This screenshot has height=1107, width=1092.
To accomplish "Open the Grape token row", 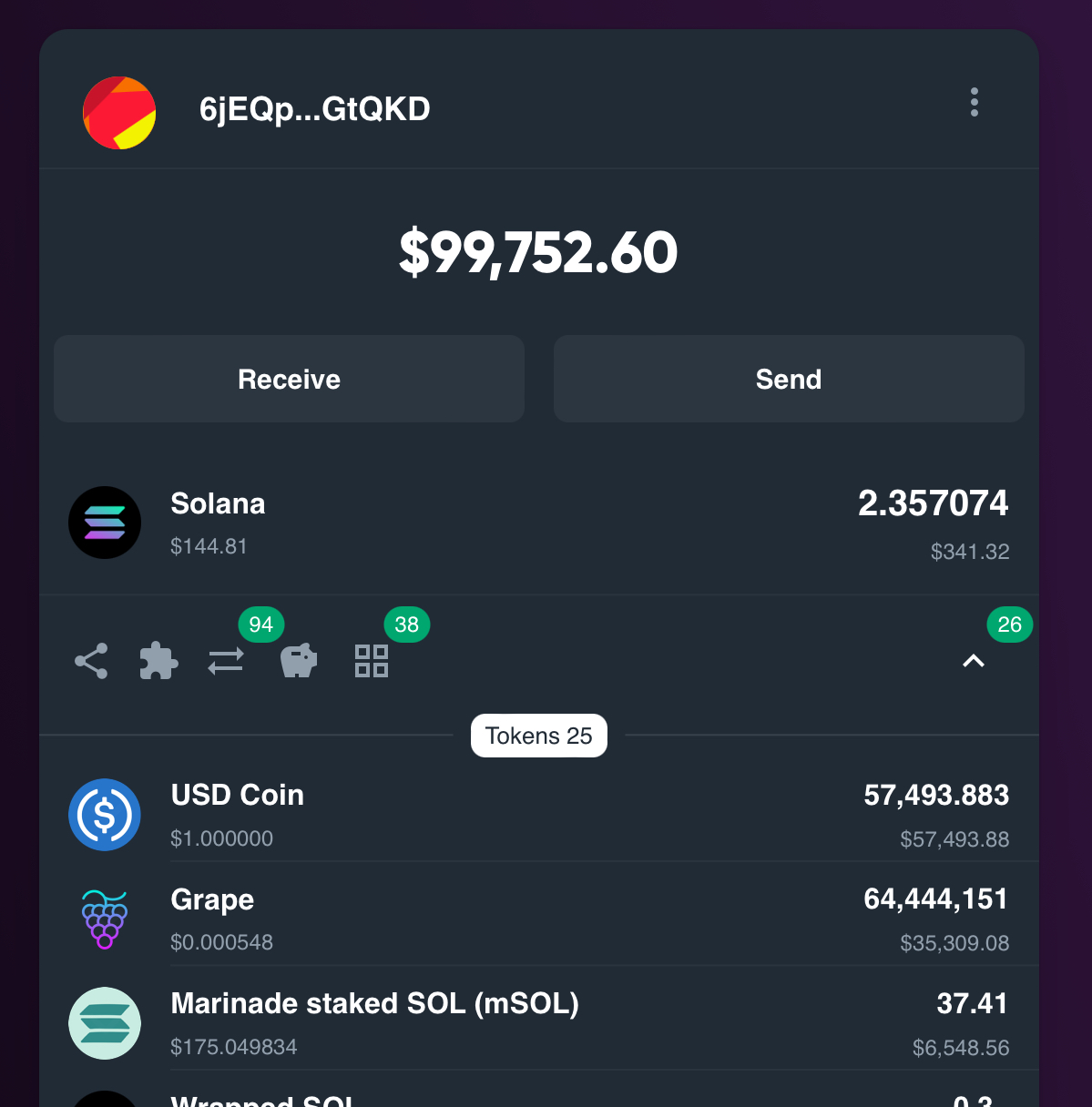I will [539, 919].
